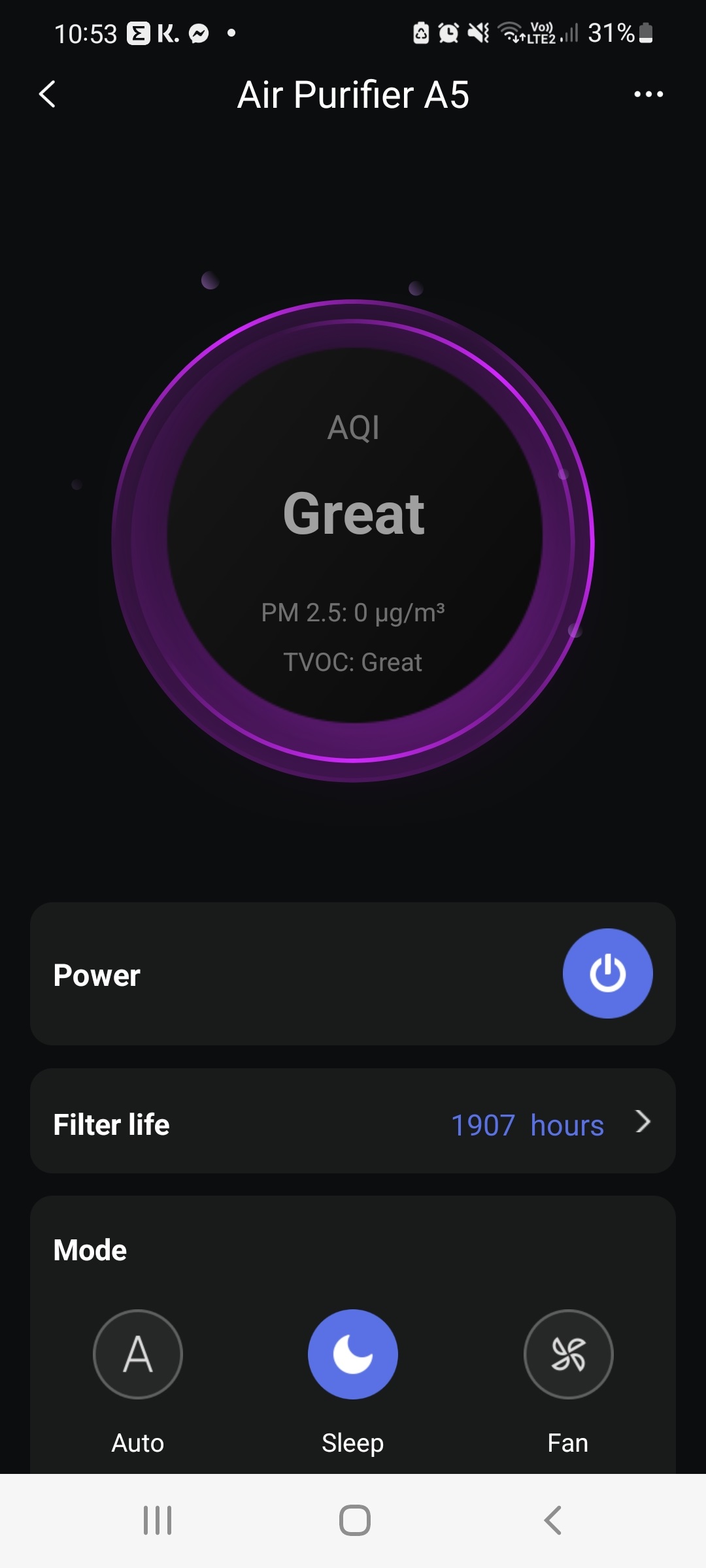Toggle the purifier power button
Screen dimensions: 706x1568
point(607,973)
